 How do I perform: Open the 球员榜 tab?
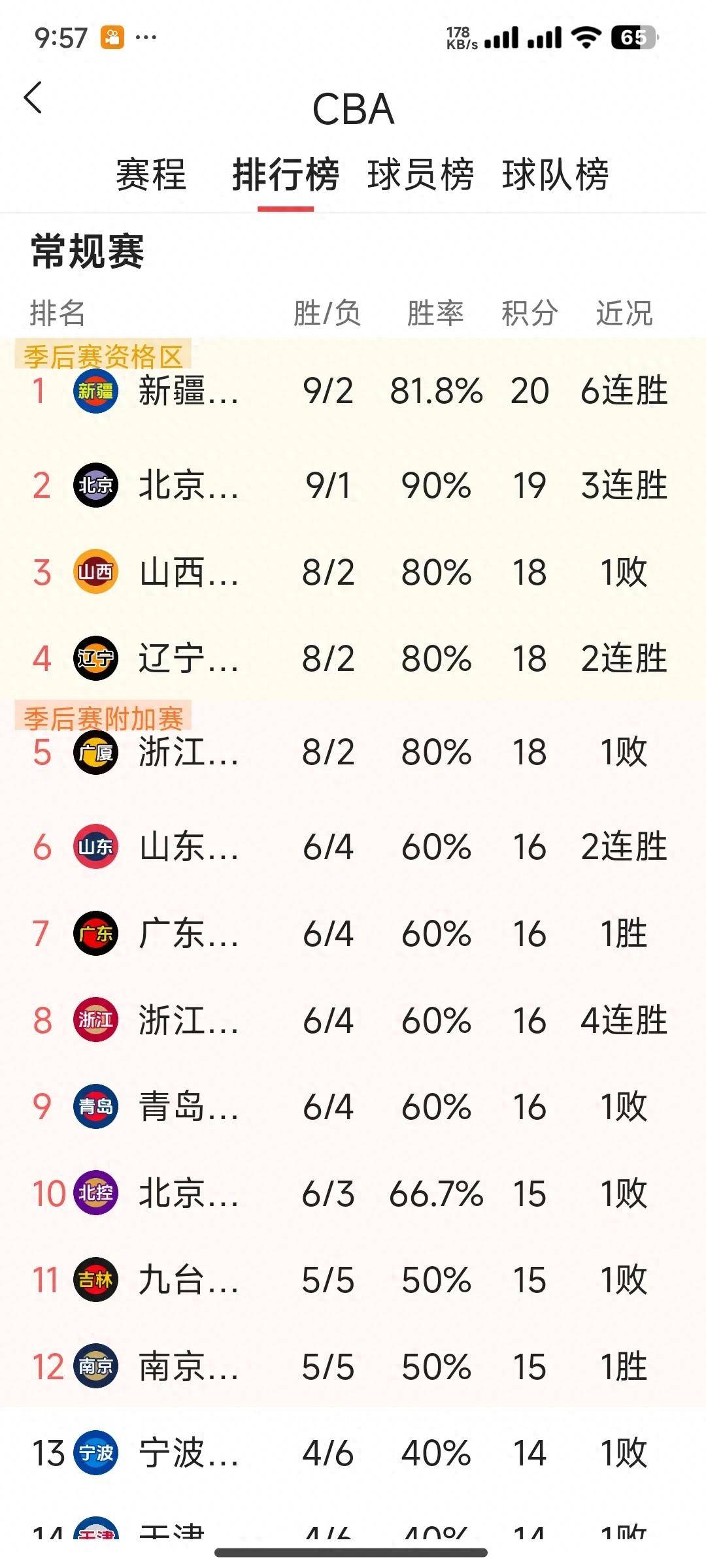pos(420,174)
